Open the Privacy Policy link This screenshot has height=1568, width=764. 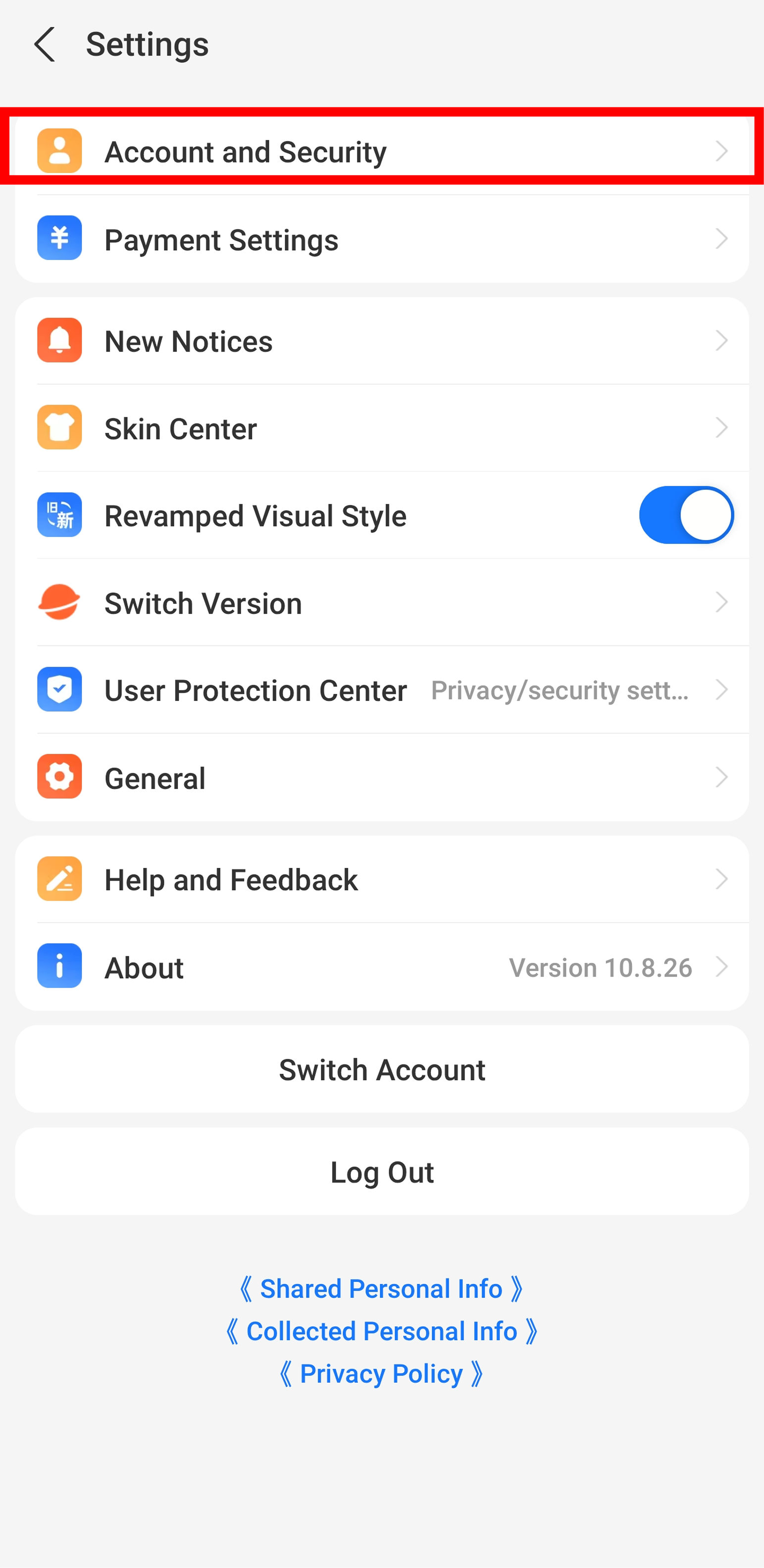[x=382, y=1373]
